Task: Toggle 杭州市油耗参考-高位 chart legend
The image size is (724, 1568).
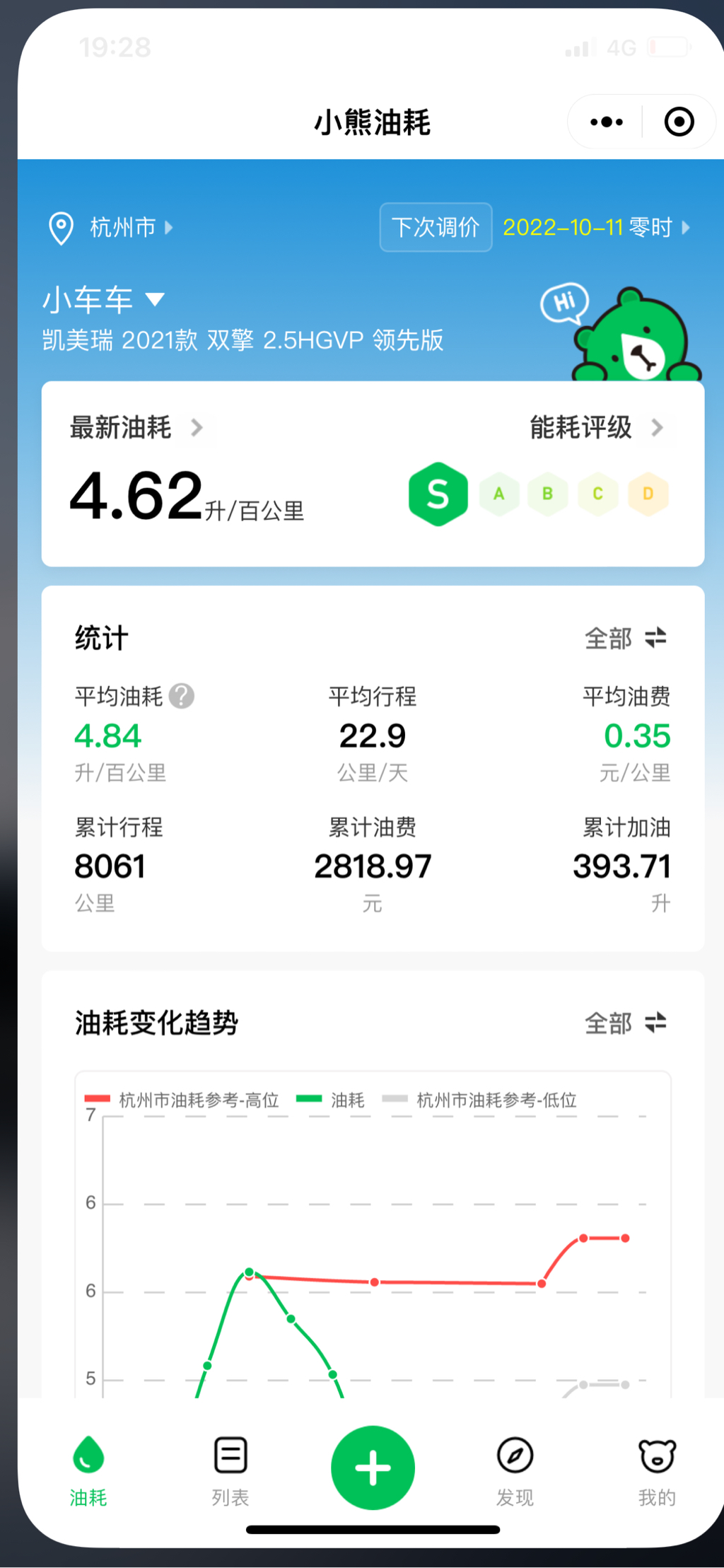Action: 182,1100
